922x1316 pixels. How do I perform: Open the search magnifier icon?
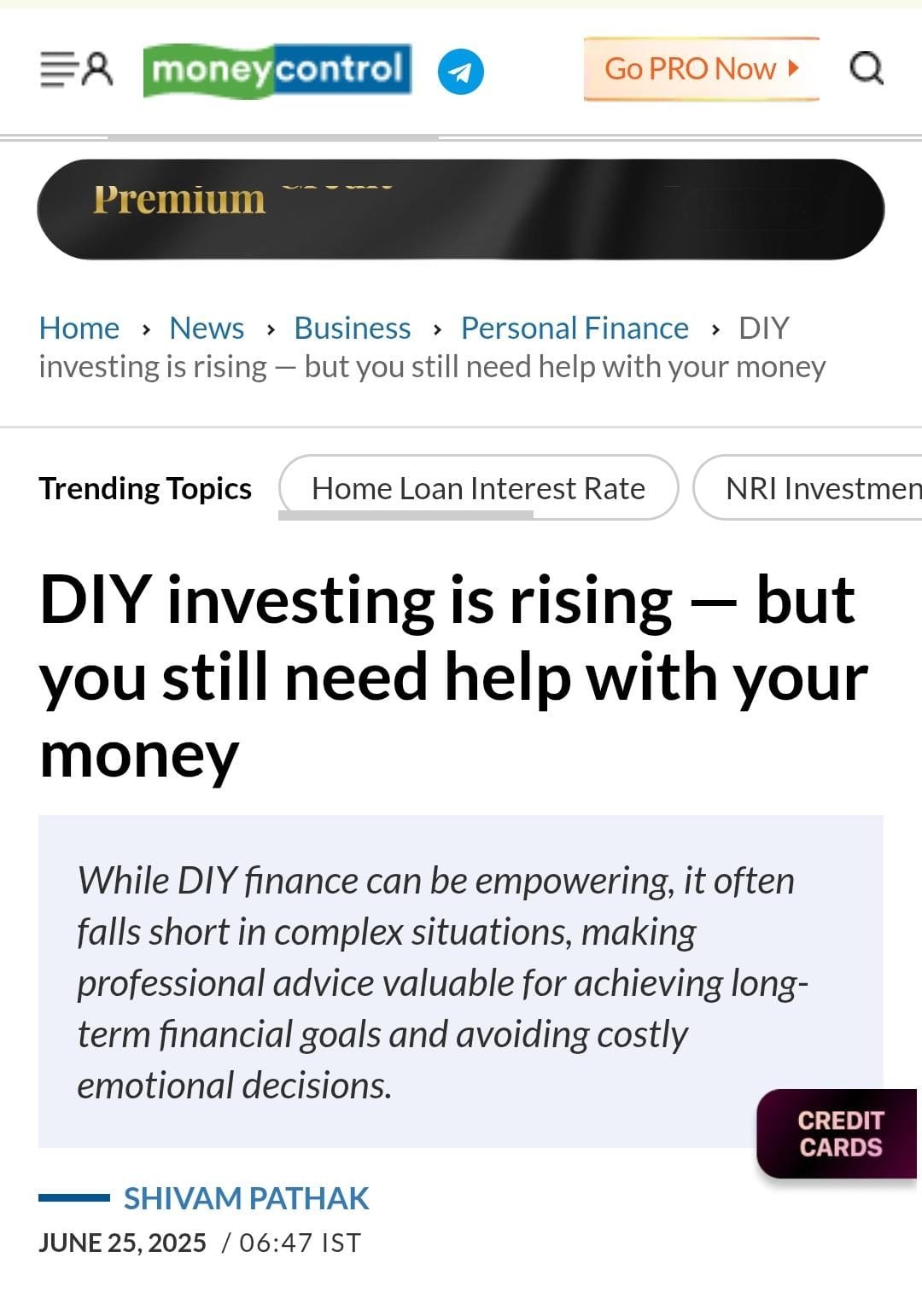[x=866, y=68]
